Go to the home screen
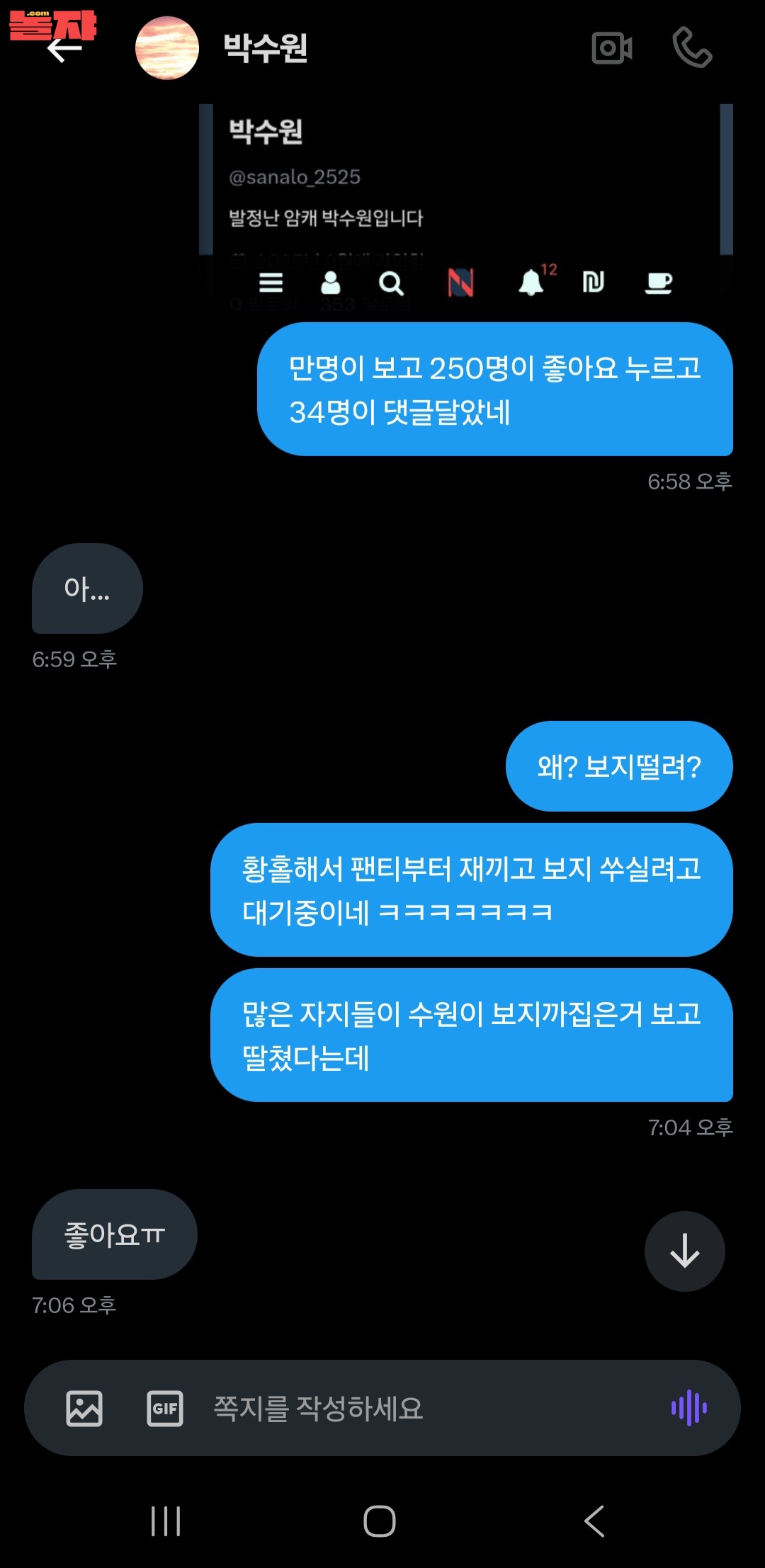The width and height of the screenshot is (765, 1568). coord(380,1521)
